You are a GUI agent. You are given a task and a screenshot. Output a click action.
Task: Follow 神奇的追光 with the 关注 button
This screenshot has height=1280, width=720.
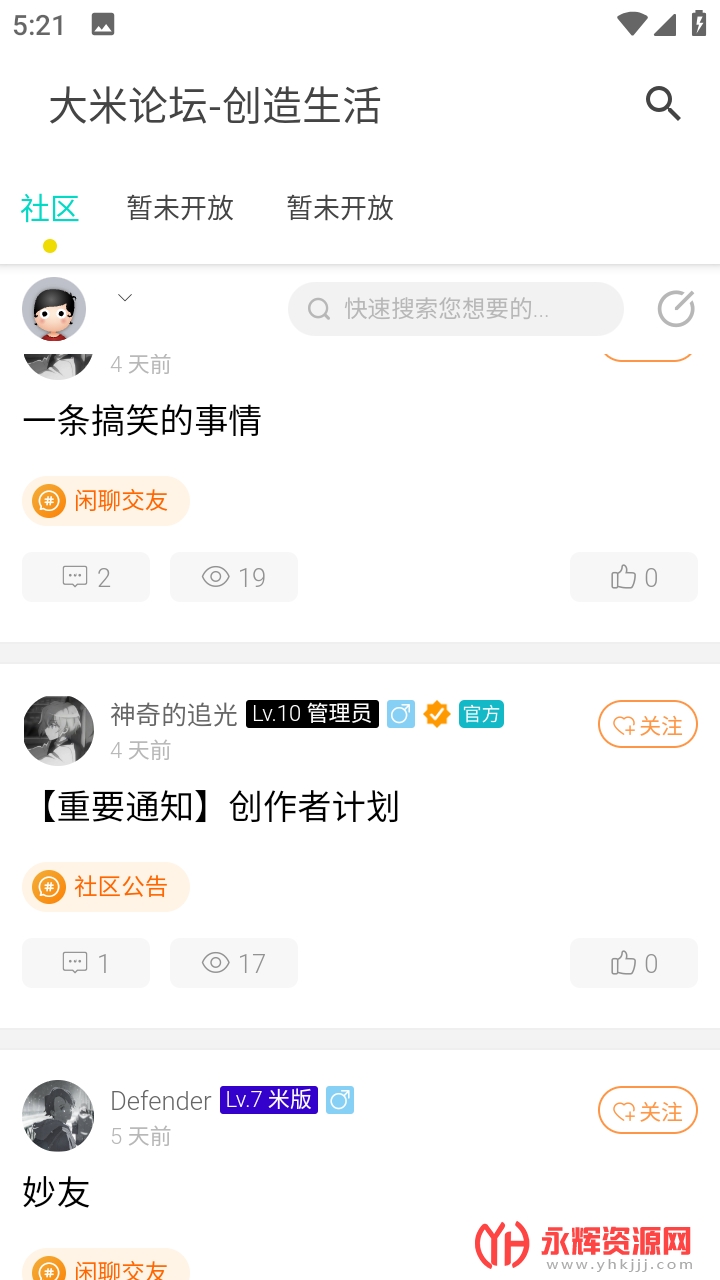[x=647, y=725]
